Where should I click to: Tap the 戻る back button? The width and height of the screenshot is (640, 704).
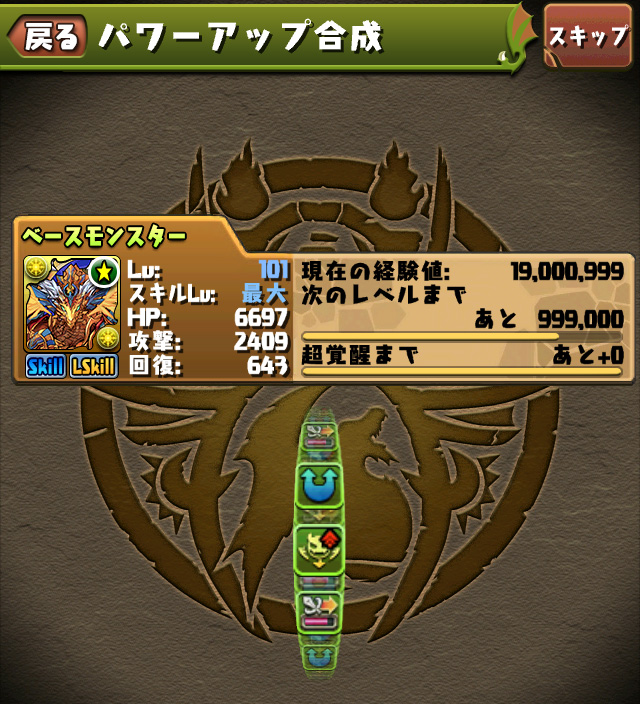[46, 37]
